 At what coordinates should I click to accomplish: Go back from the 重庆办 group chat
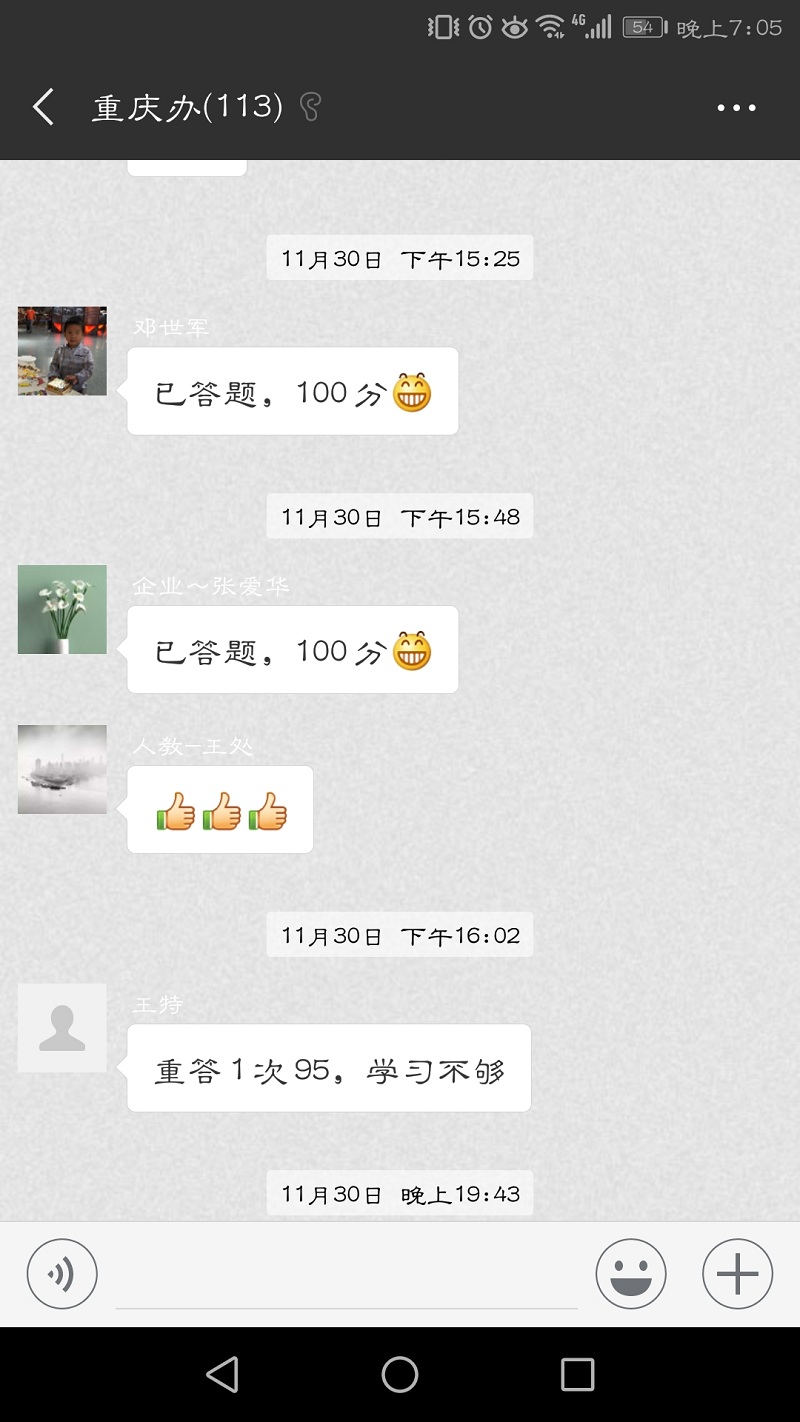(x=43, y=107)
